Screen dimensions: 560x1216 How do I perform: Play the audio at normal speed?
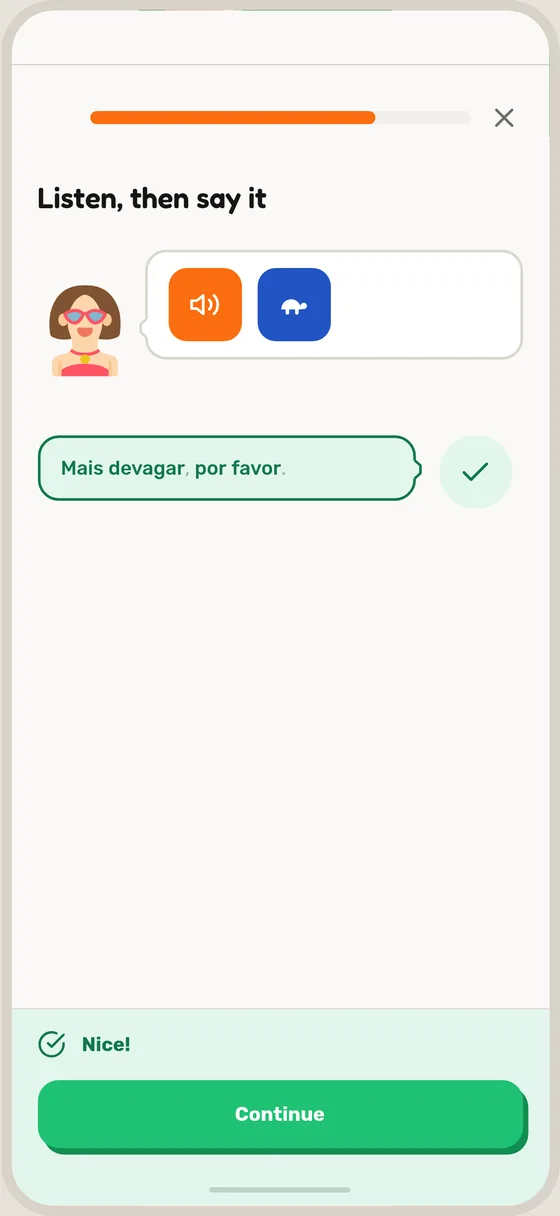click(205, 305)
